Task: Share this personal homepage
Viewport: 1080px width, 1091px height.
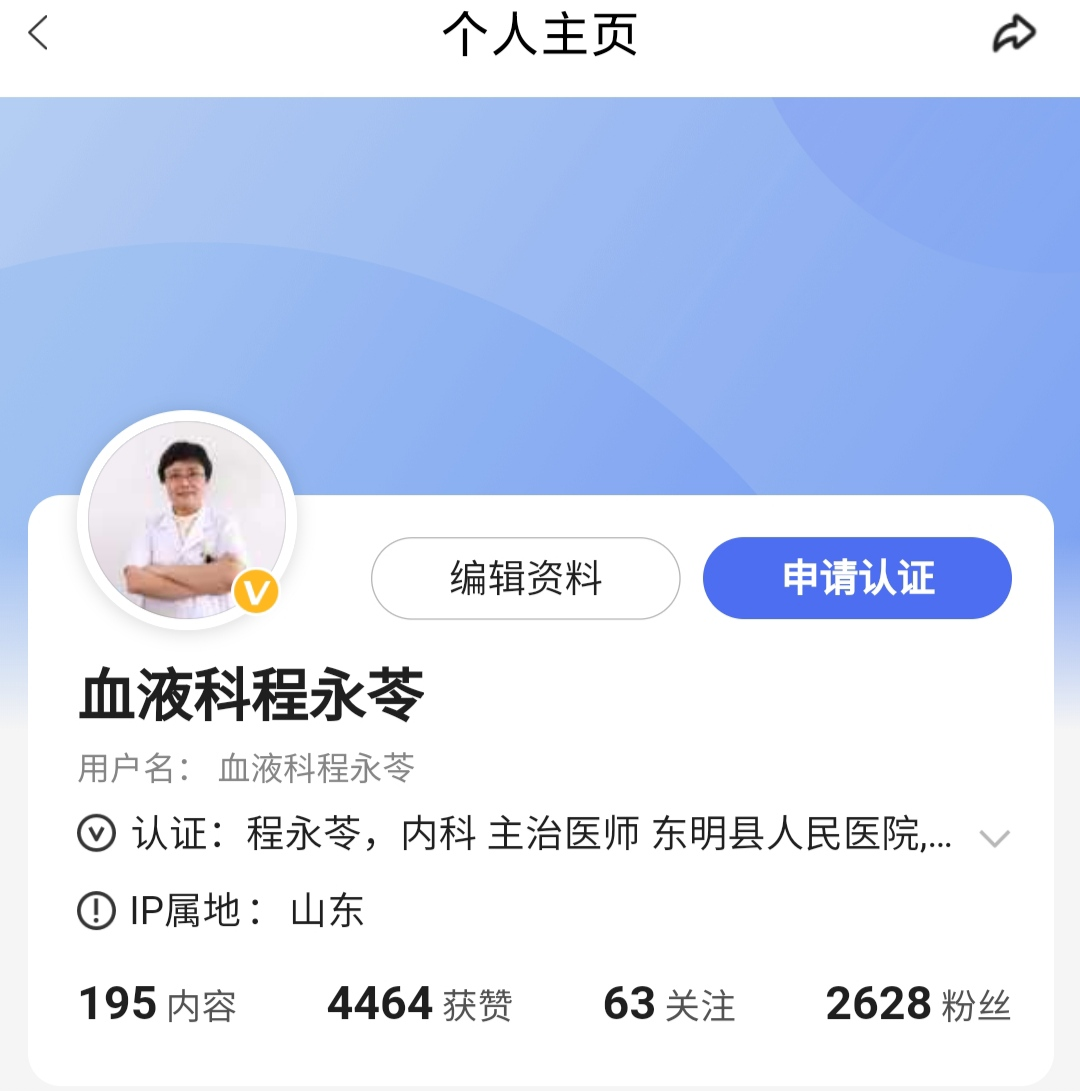Action: tap(1013, 35)
